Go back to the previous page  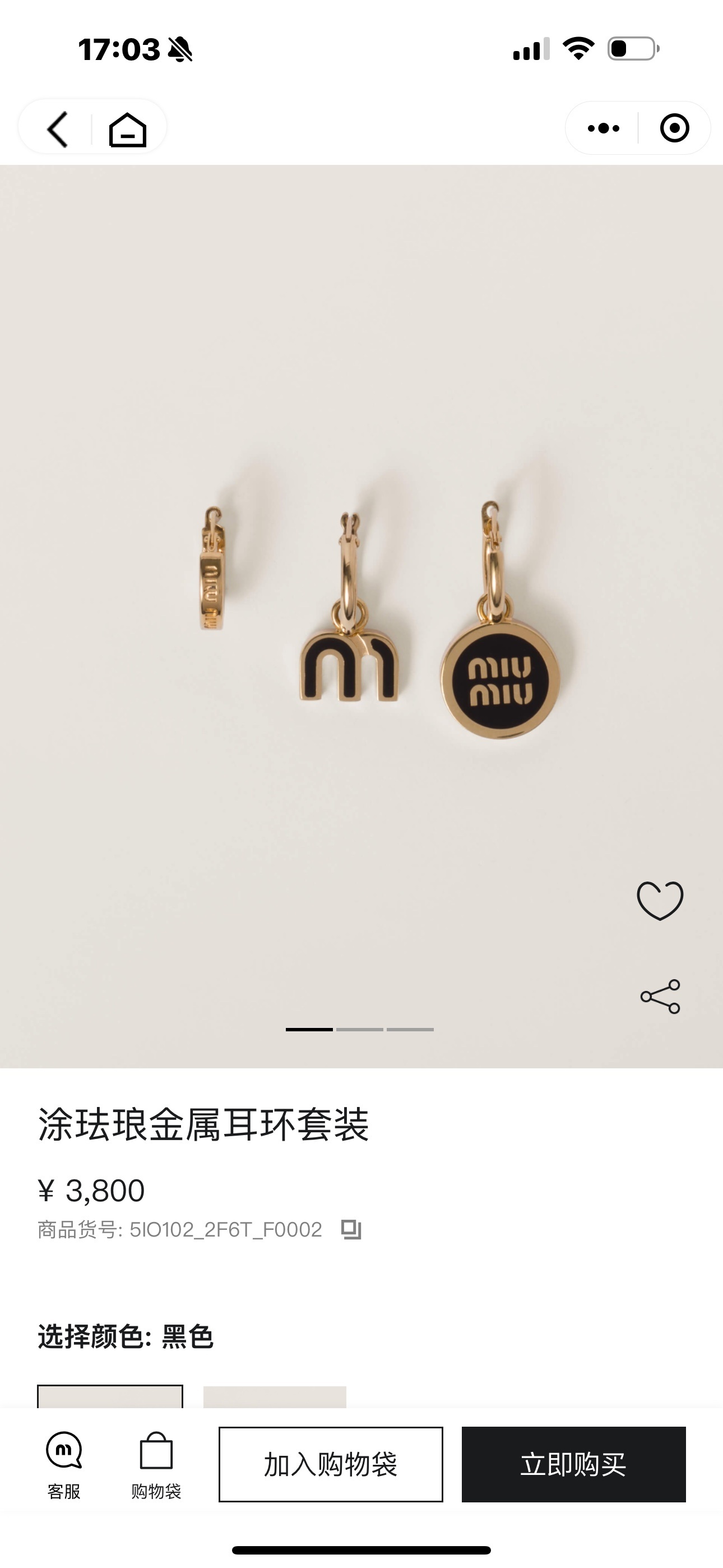click(x=58, y=129)
